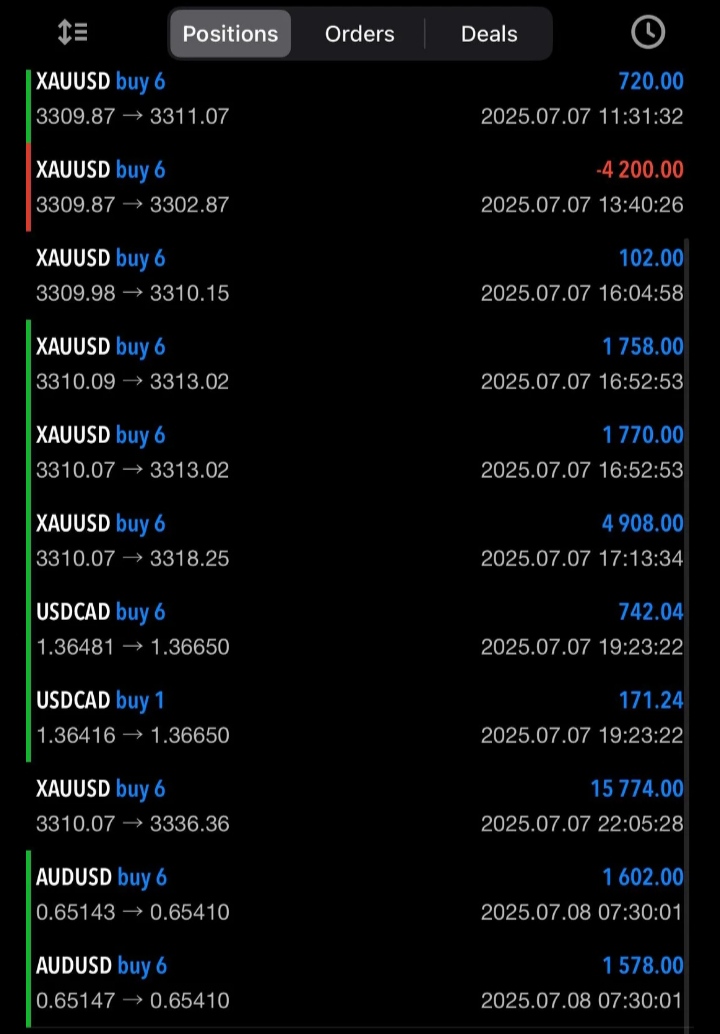The height and width of the screenshot is (1034, 720).
Task: Open the USDCAD buy 6 position
Action: (360, 629)
